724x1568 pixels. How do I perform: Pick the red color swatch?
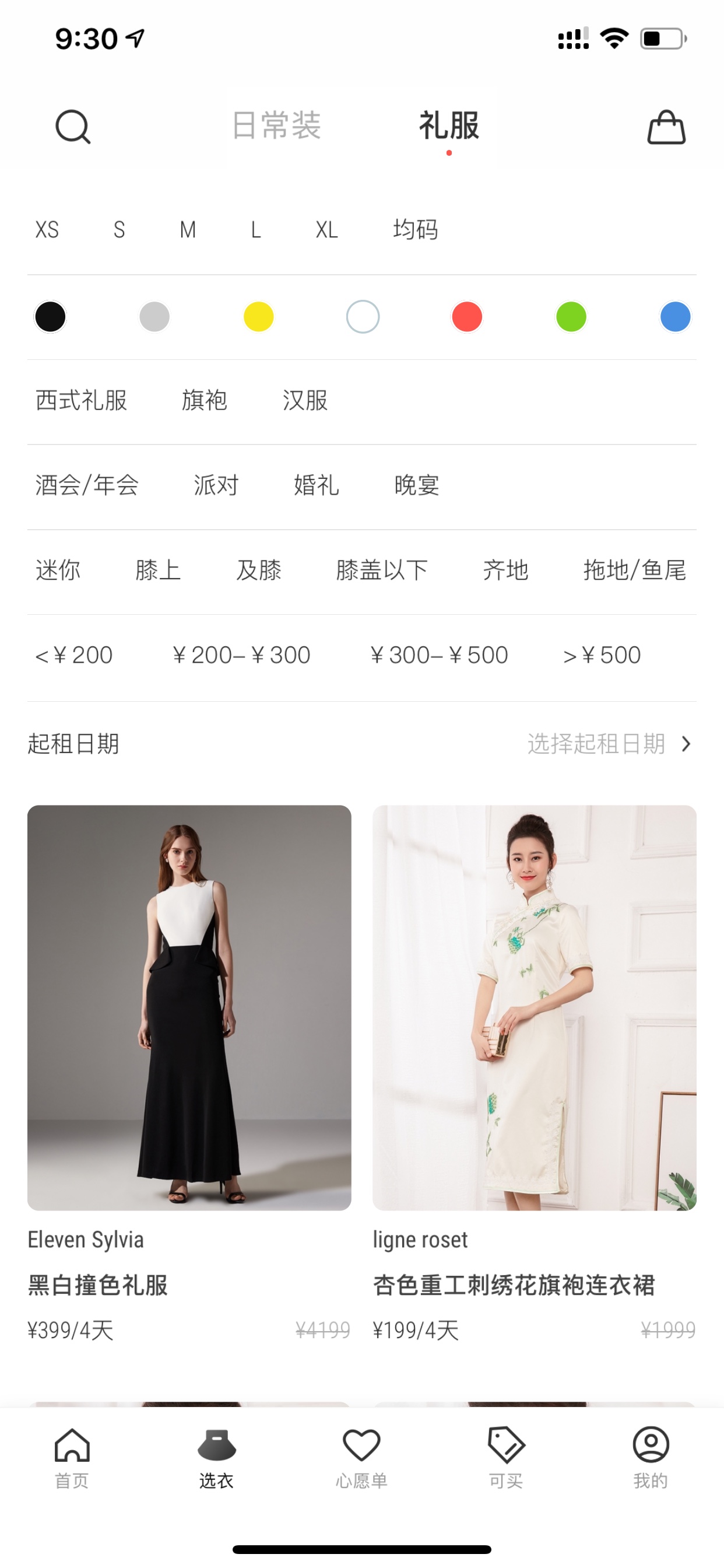point(467,317)
